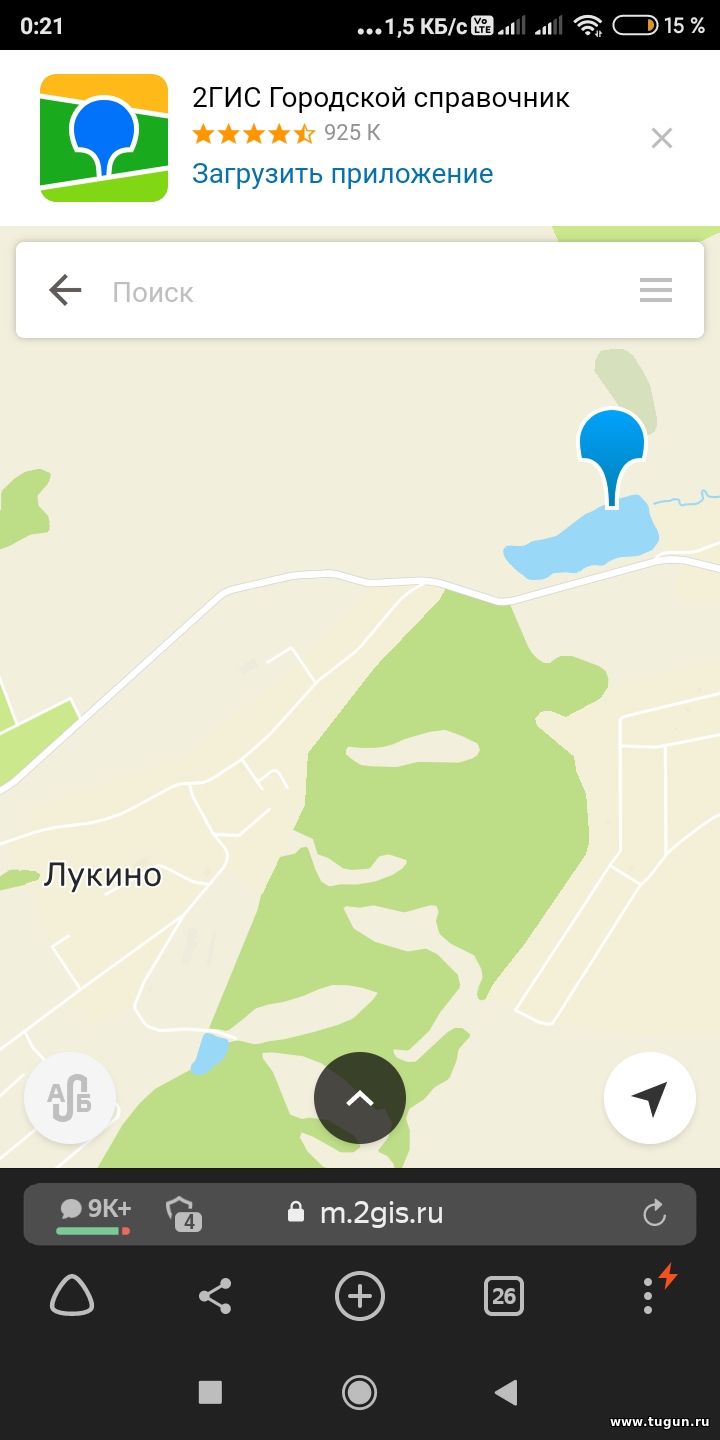
Task: Go back using the search bar arrow
Action: (65, 291)
